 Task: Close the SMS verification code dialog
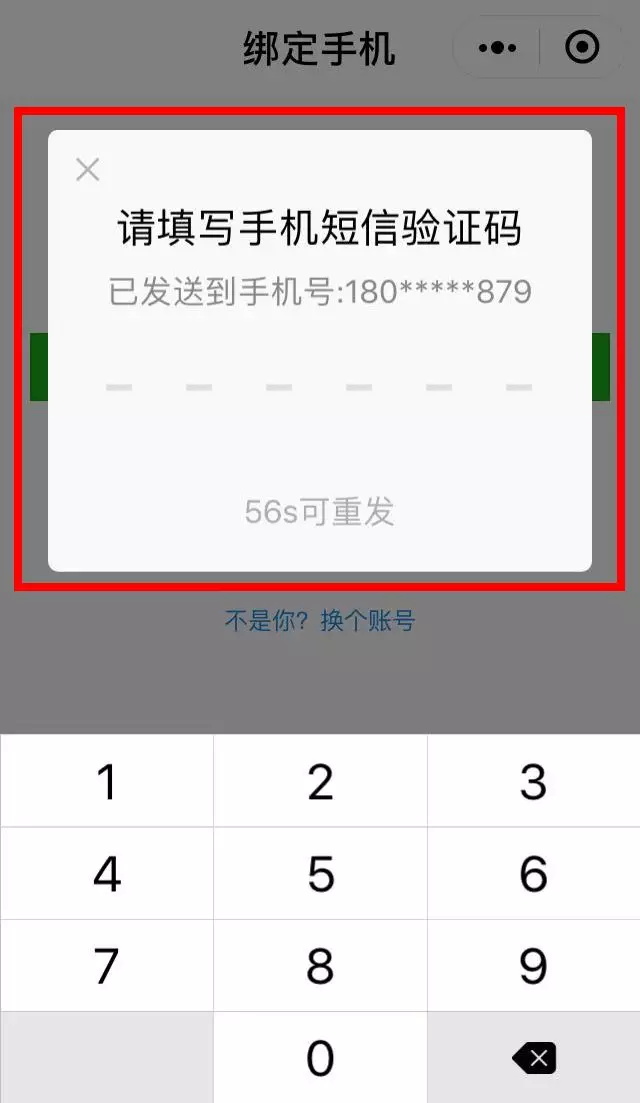click(x=88, y=170)
